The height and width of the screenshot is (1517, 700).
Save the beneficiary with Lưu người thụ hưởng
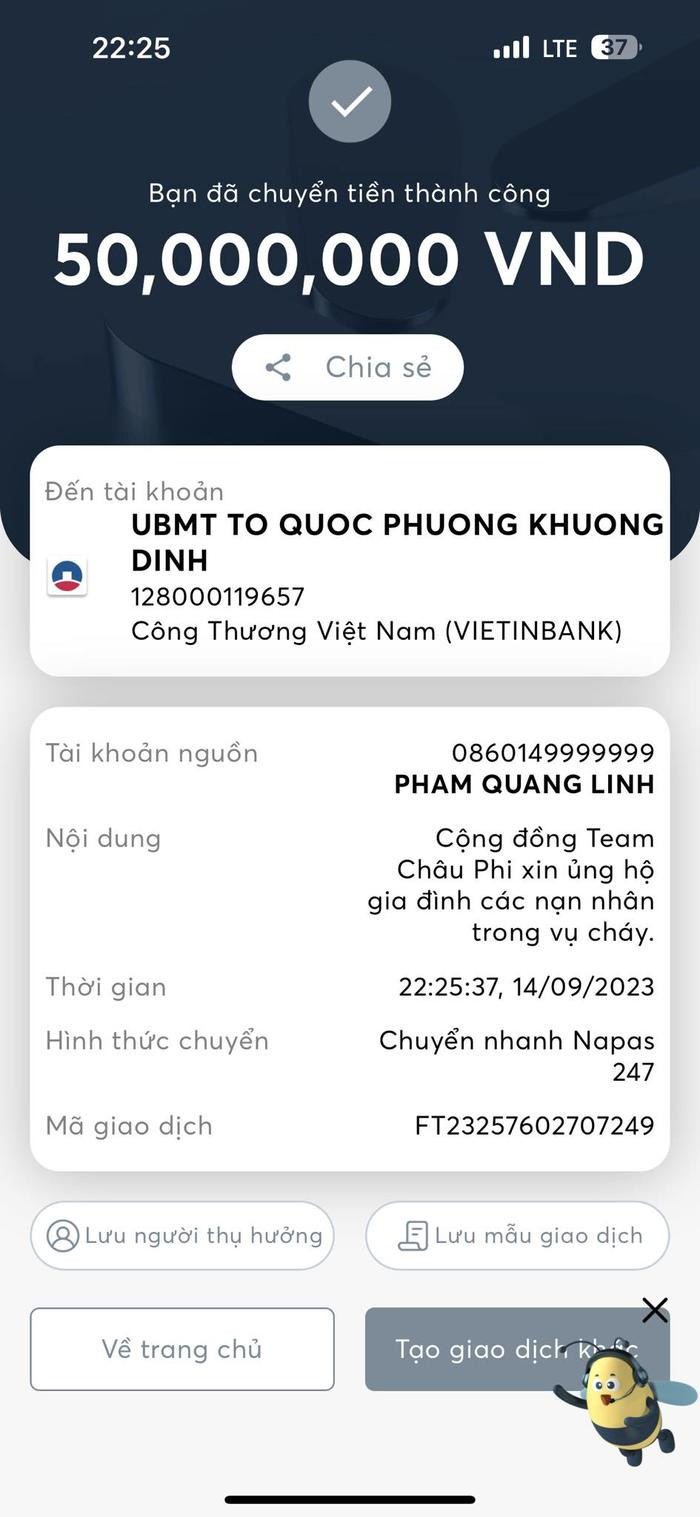pyautogui.click(x=182, y=1236)
